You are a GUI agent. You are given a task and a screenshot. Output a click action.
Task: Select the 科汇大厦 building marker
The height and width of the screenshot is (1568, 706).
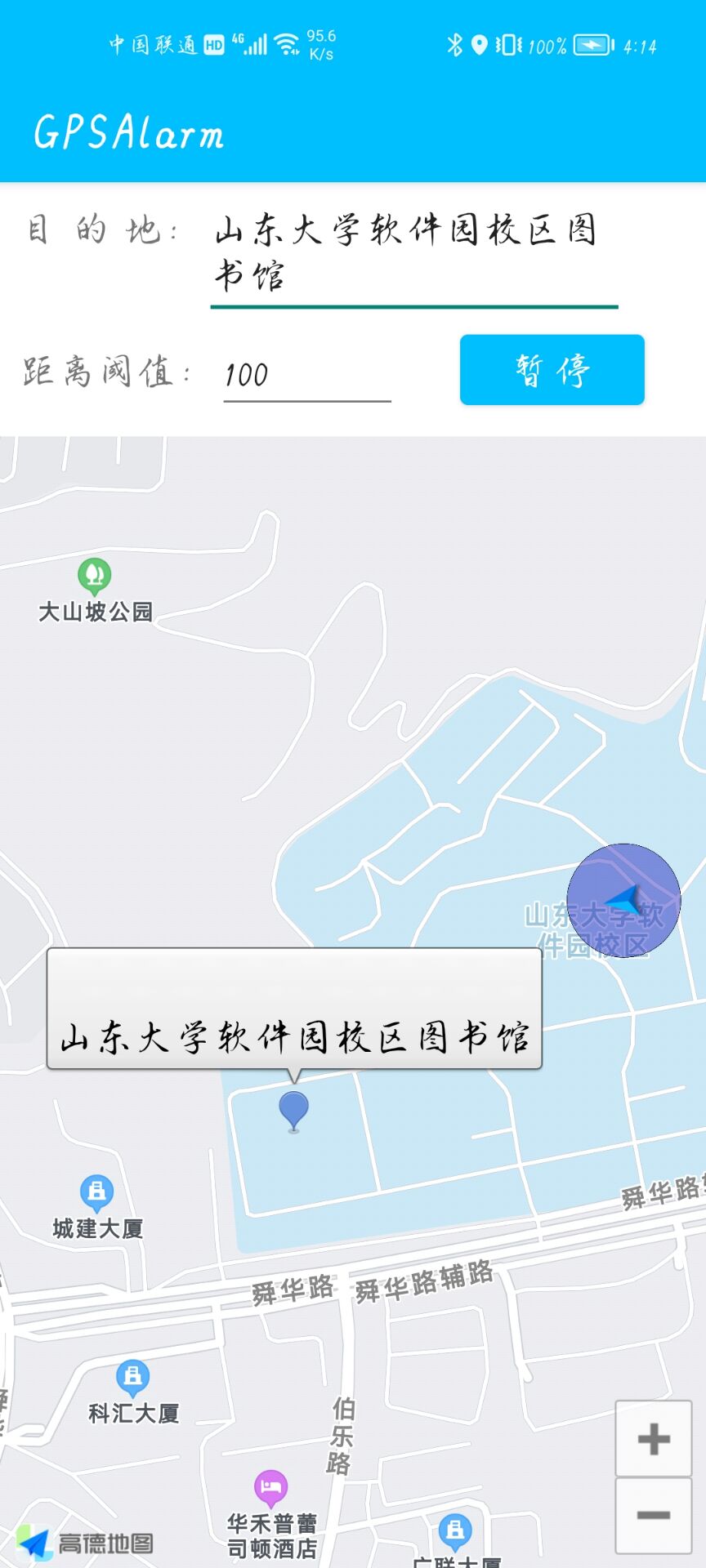click(132, 1378)
